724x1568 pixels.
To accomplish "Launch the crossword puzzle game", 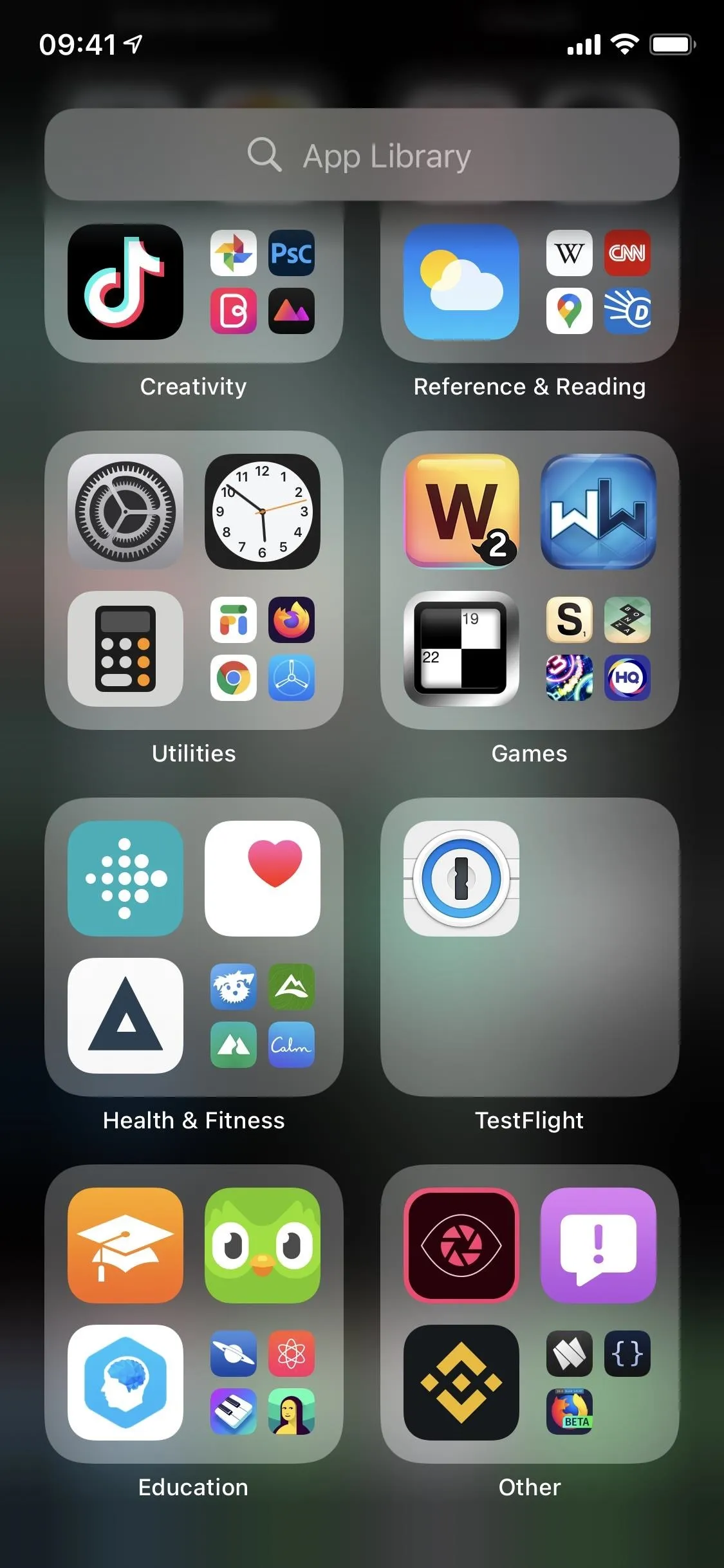I will click(x=461, y=649).
